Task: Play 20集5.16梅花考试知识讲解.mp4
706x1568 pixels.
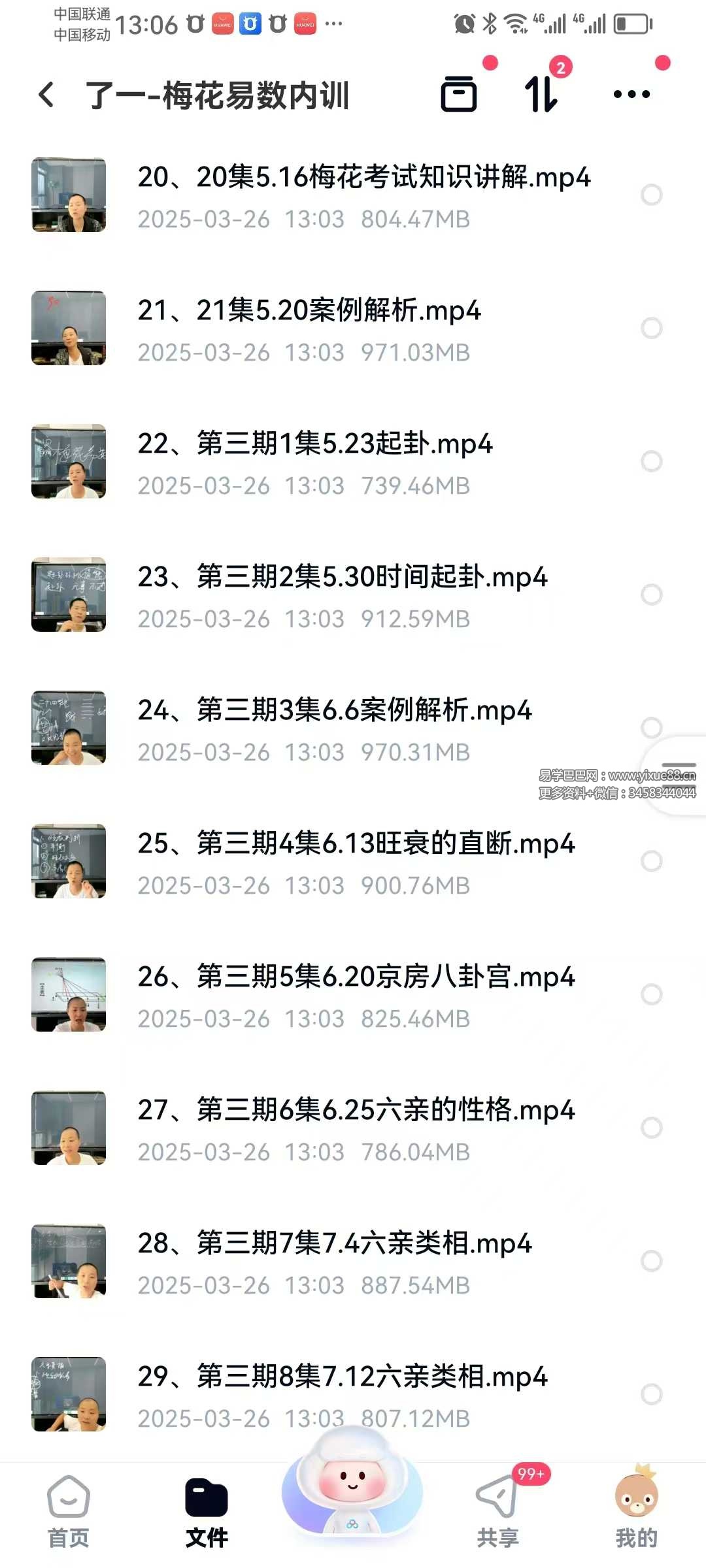Action: coord(363,177)
